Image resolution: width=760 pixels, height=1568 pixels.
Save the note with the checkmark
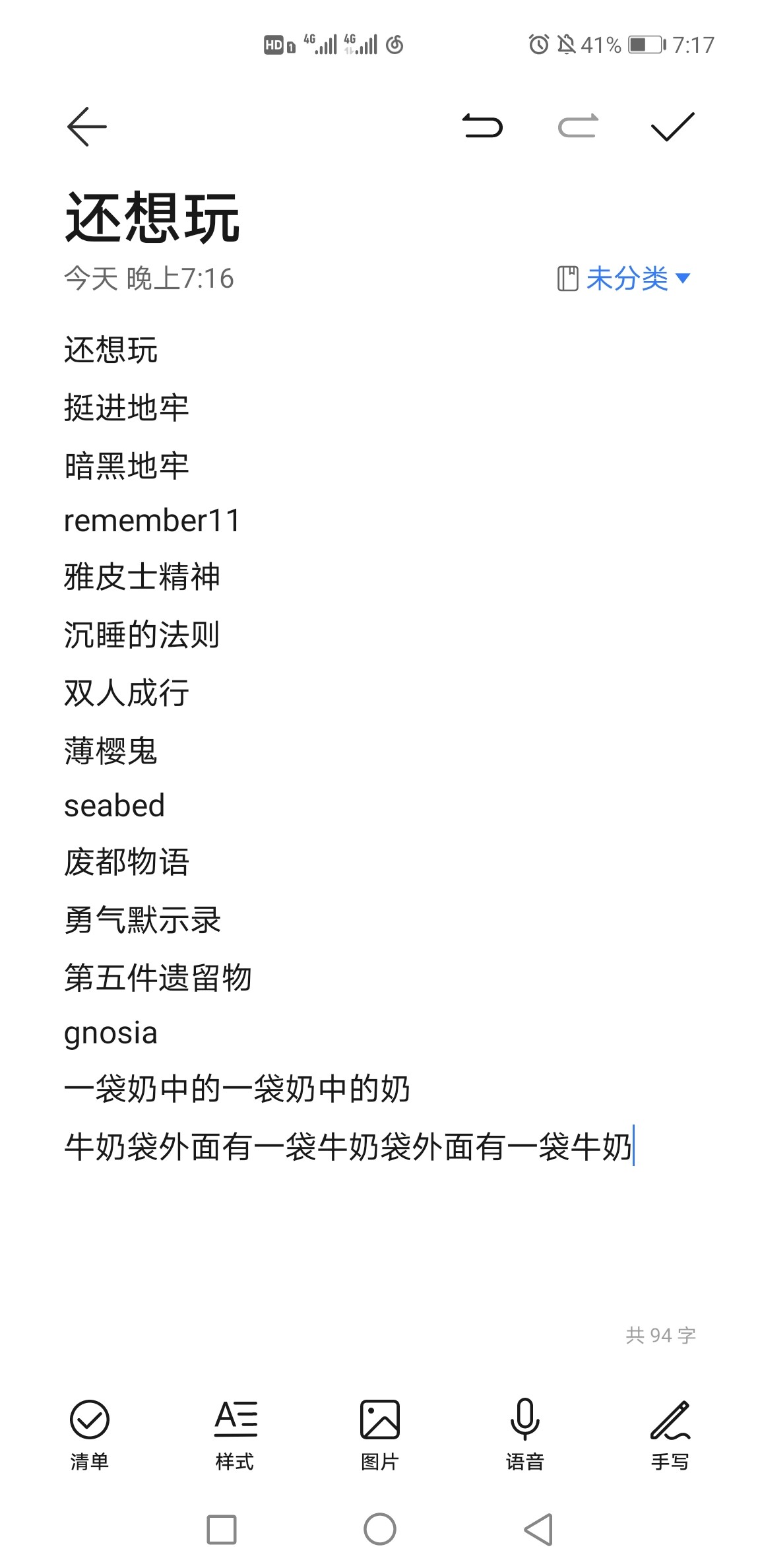(672, 127)
